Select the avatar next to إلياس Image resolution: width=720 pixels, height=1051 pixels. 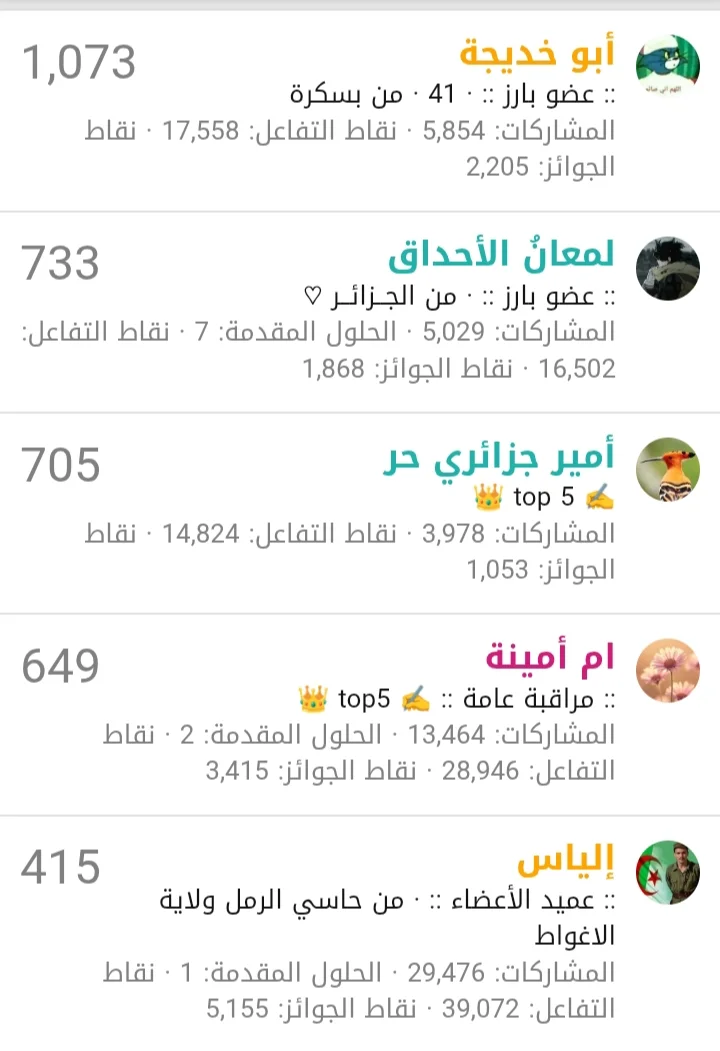click(667, 872)
